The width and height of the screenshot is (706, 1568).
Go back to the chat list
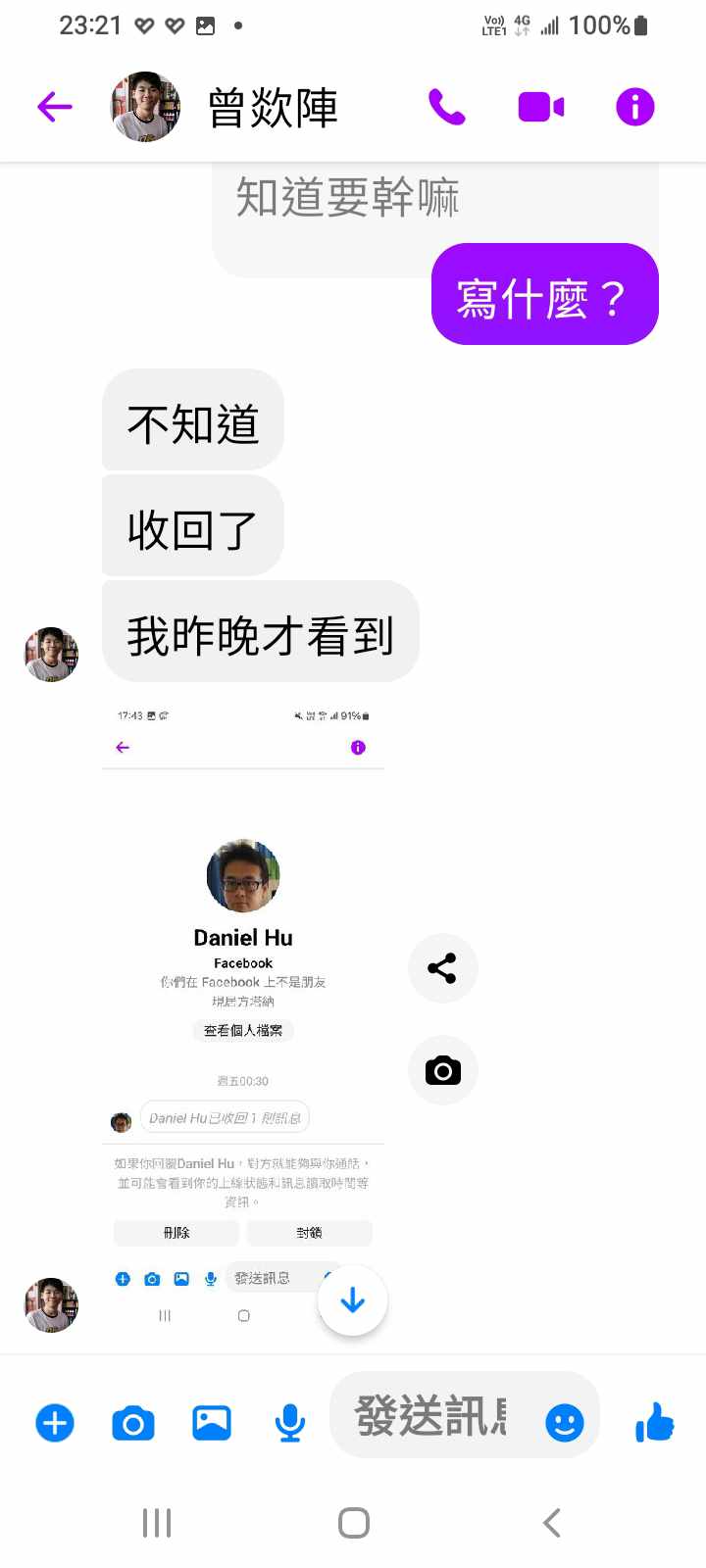pos(55,107)
